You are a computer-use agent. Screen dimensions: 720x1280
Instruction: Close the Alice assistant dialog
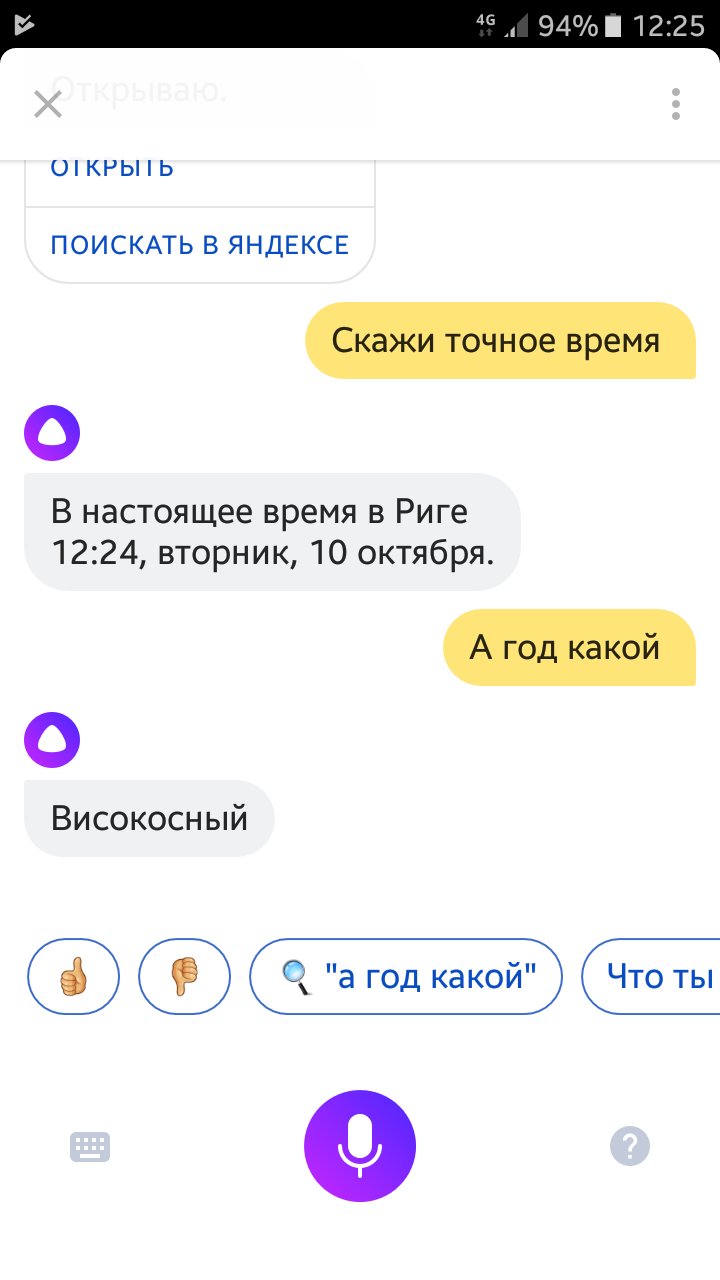click(48, 104)
